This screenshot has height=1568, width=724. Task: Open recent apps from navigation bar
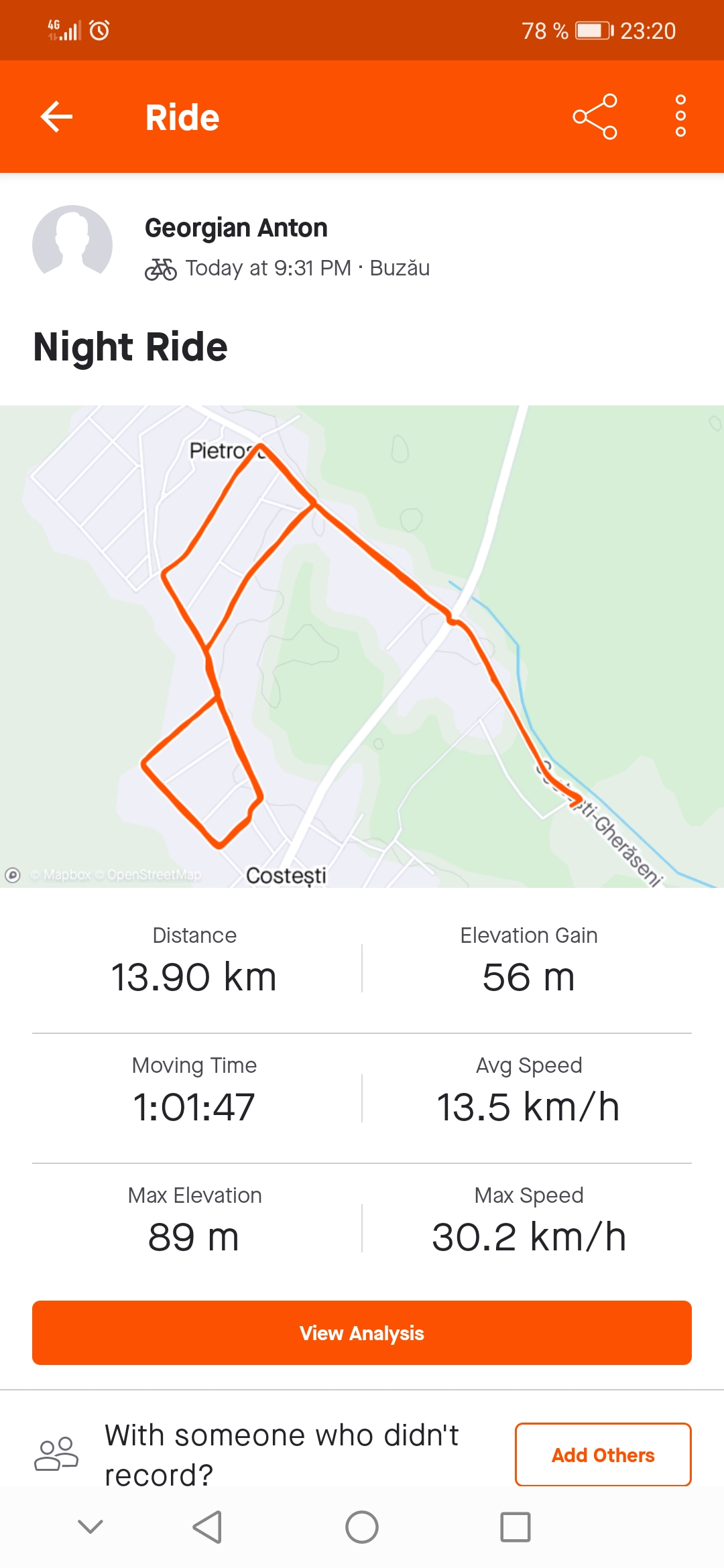515,1527
